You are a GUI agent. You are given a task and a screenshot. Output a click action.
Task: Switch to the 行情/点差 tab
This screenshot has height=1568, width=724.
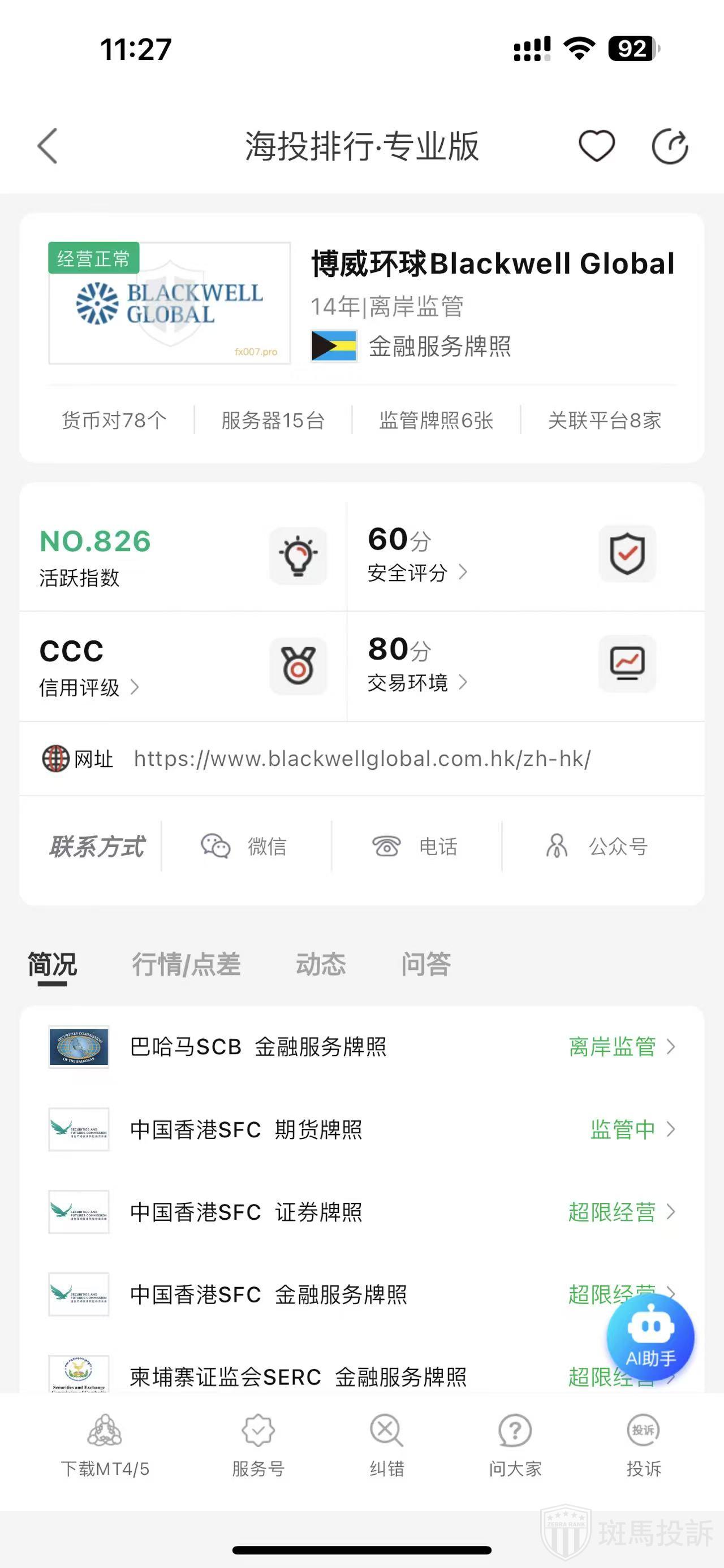[186, 965]
